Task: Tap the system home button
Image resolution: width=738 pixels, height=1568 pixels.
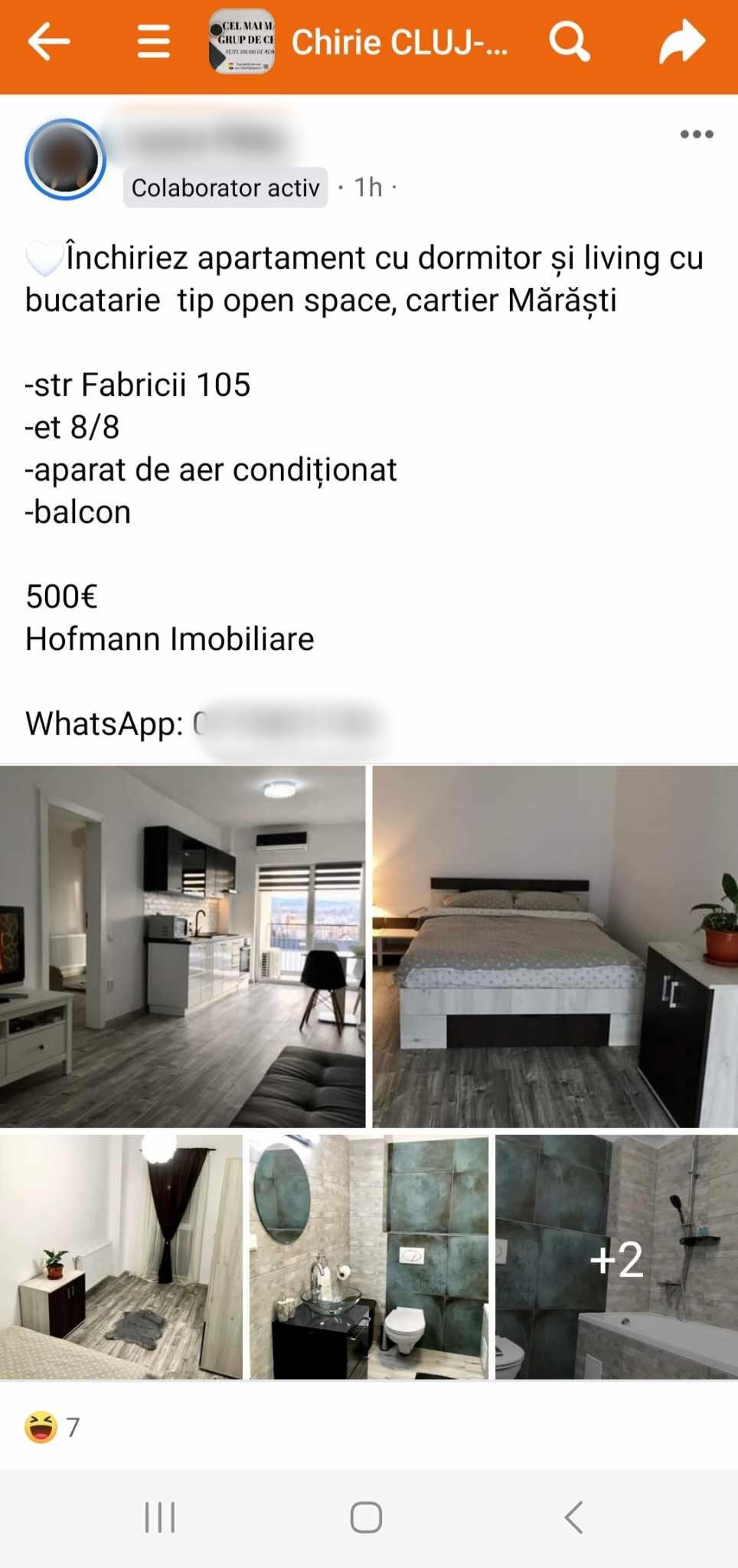Action: (x=366, y=1517)
